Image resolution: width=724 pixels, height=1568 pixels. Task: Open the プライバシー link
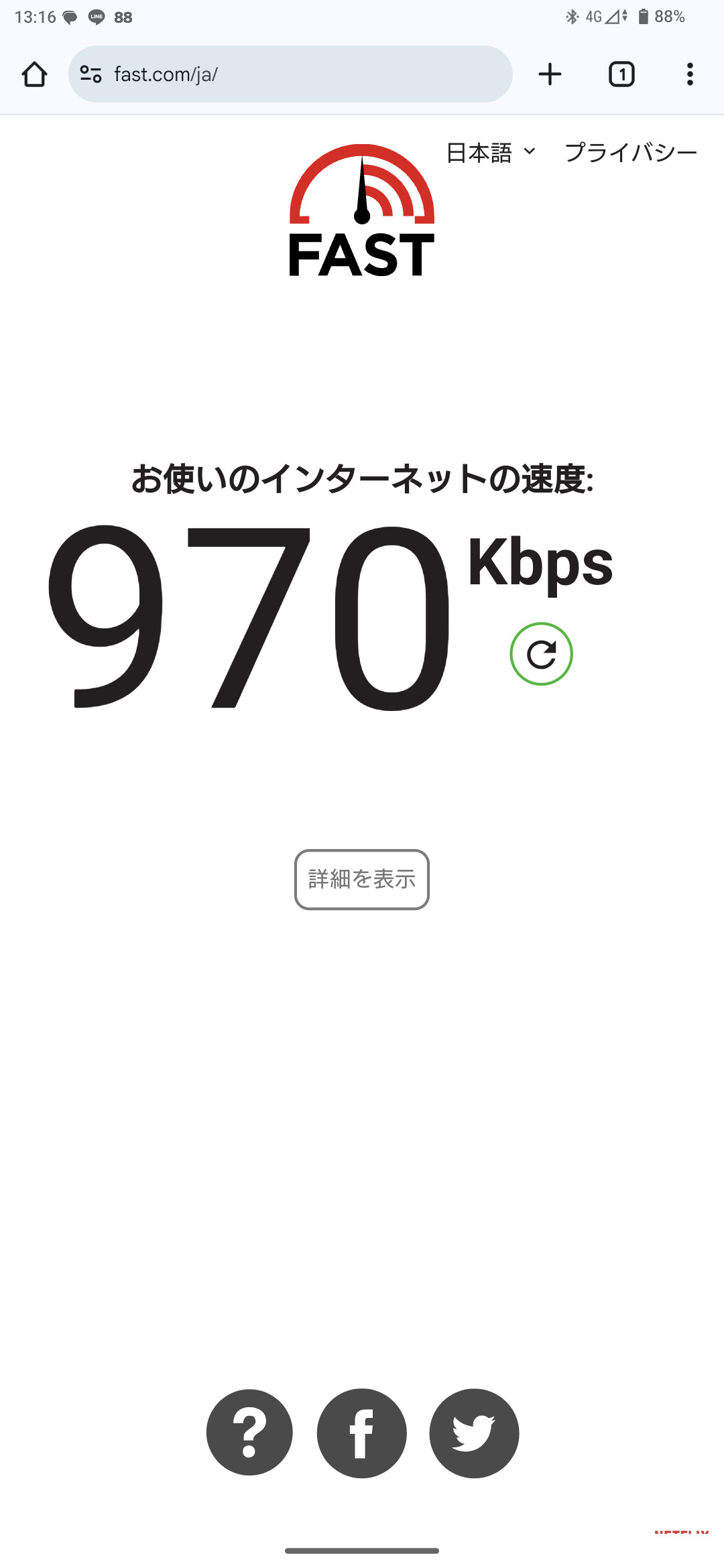tap(631, 153)
